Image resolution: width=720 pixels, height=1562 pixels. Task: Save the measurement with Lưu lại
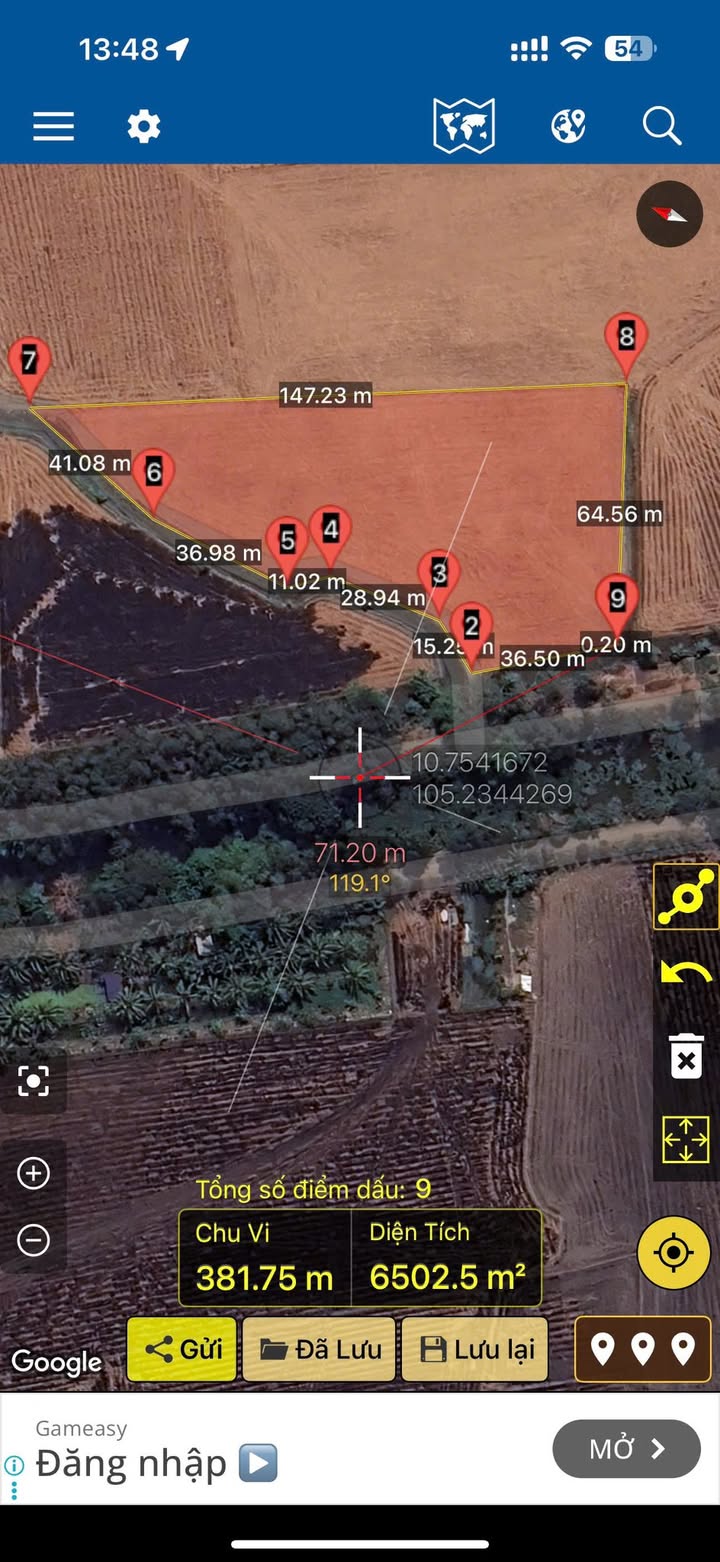[475, 1349]
